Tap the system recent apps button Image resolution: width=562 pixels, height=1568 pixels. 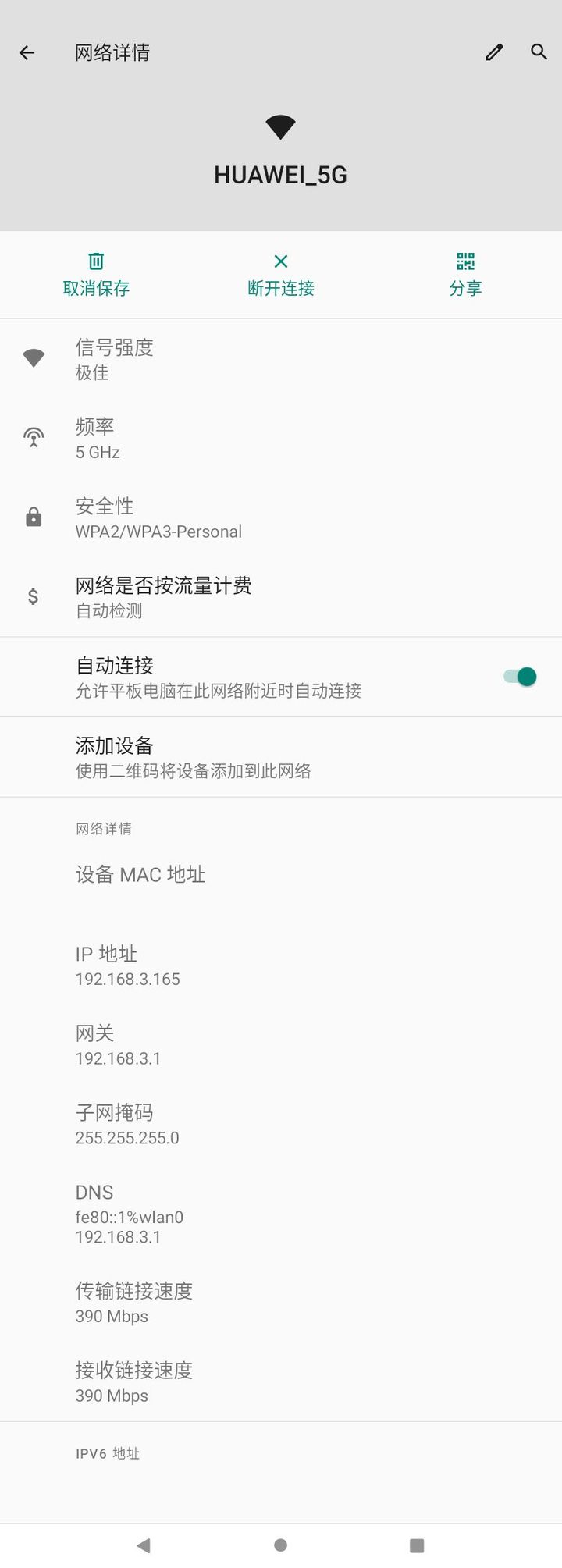click(x=417, y=1545)
